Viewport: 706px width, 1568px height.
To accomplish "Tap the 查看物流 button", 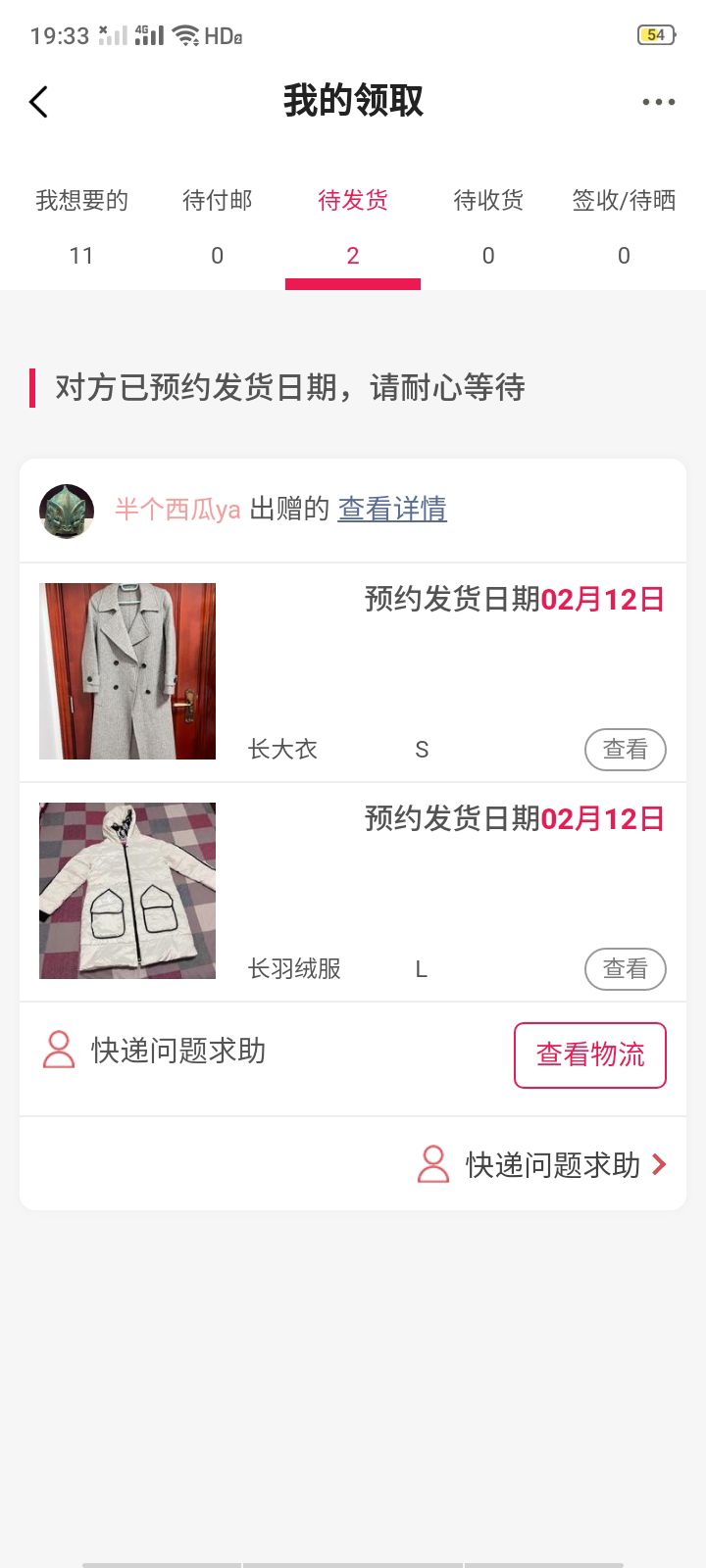I will [x=590, y=1055].
